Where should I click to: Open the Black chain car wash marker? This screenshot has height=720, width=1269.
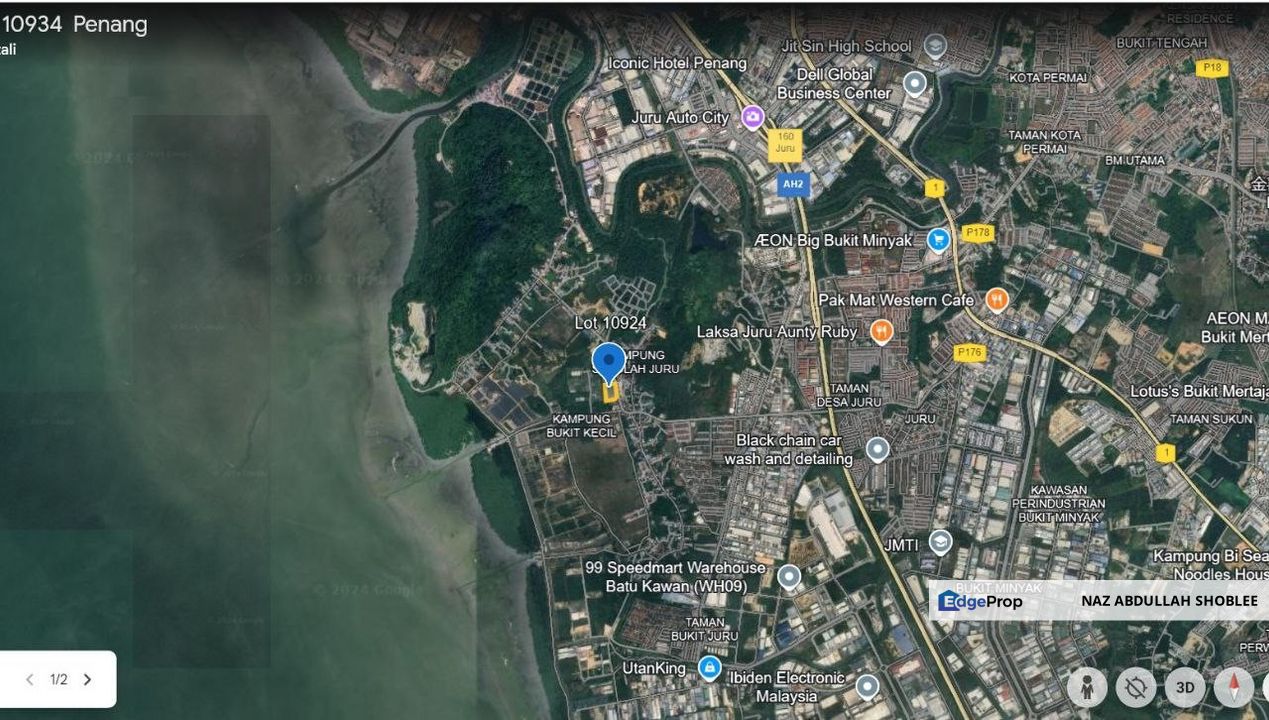(877, 449)
